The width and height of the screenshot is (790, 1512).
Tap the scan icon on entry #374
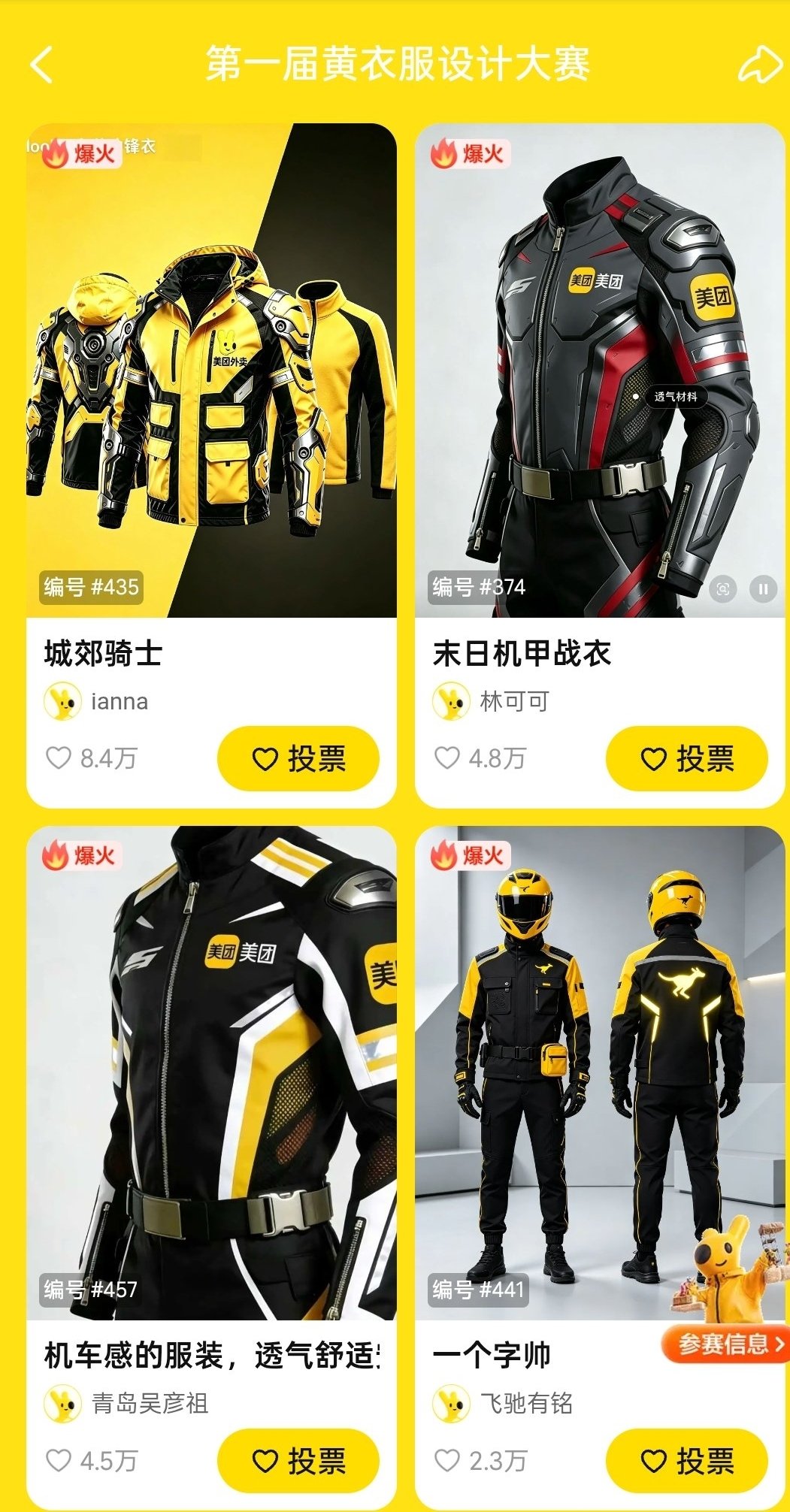723,589
